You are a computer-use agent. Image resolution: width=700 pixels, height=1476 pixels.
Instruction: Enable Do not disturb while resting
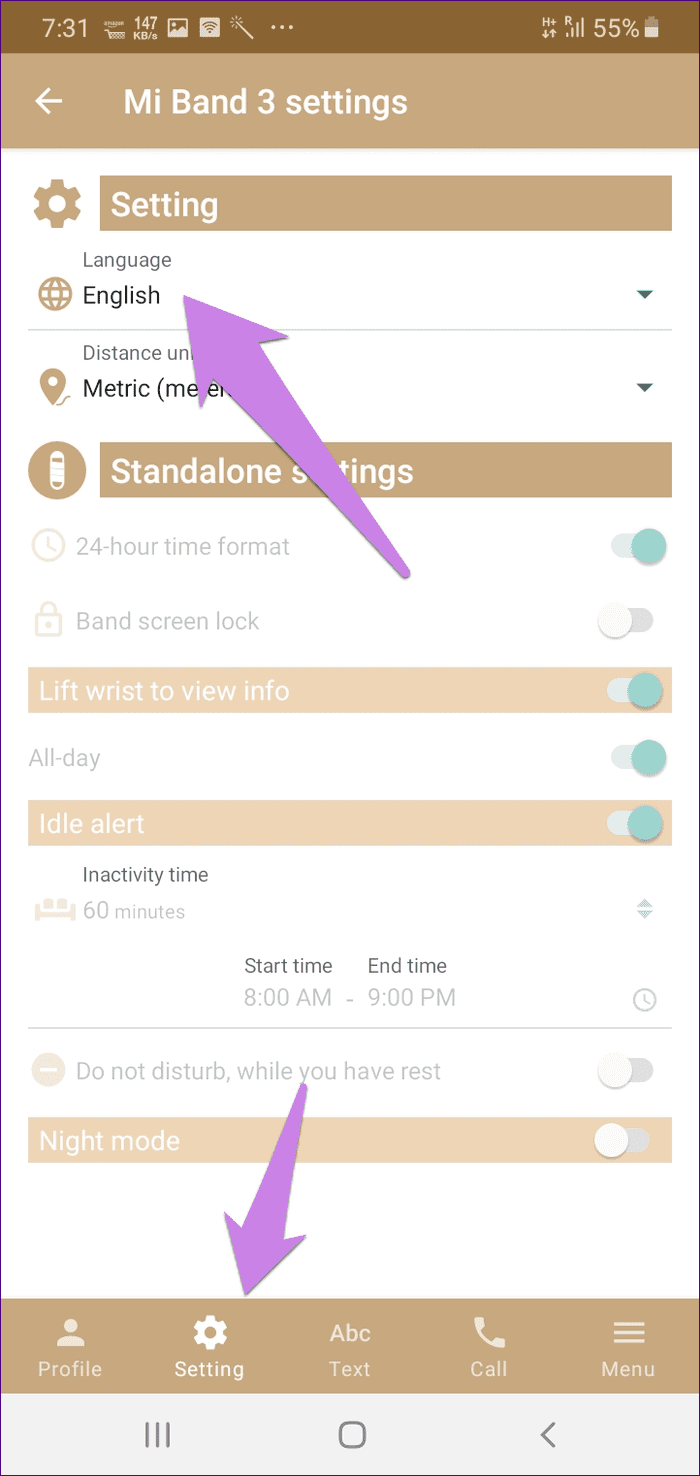626,1071
